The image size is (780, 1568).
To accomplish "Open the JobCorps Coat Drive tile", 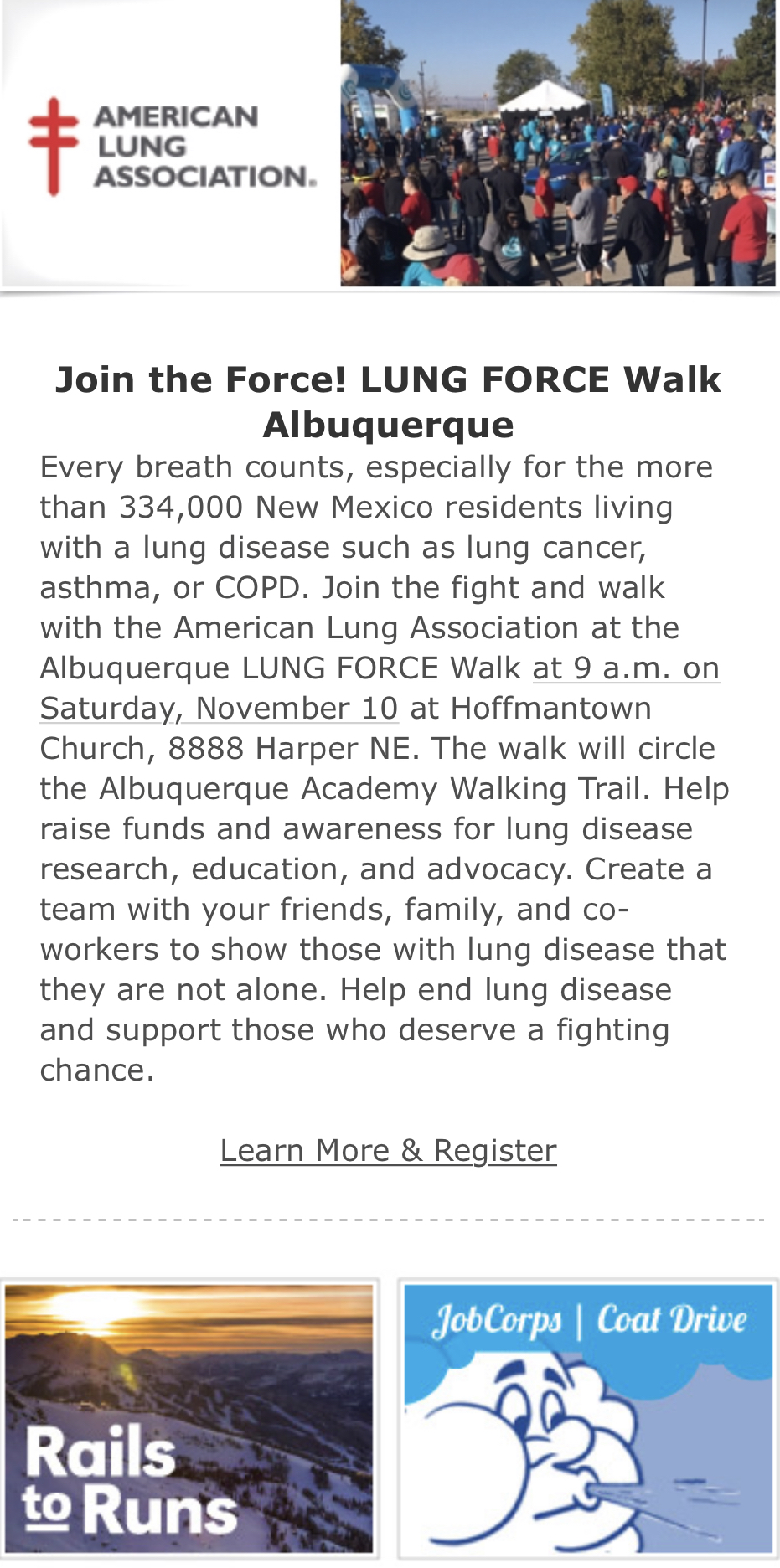I will point(588,1419).
